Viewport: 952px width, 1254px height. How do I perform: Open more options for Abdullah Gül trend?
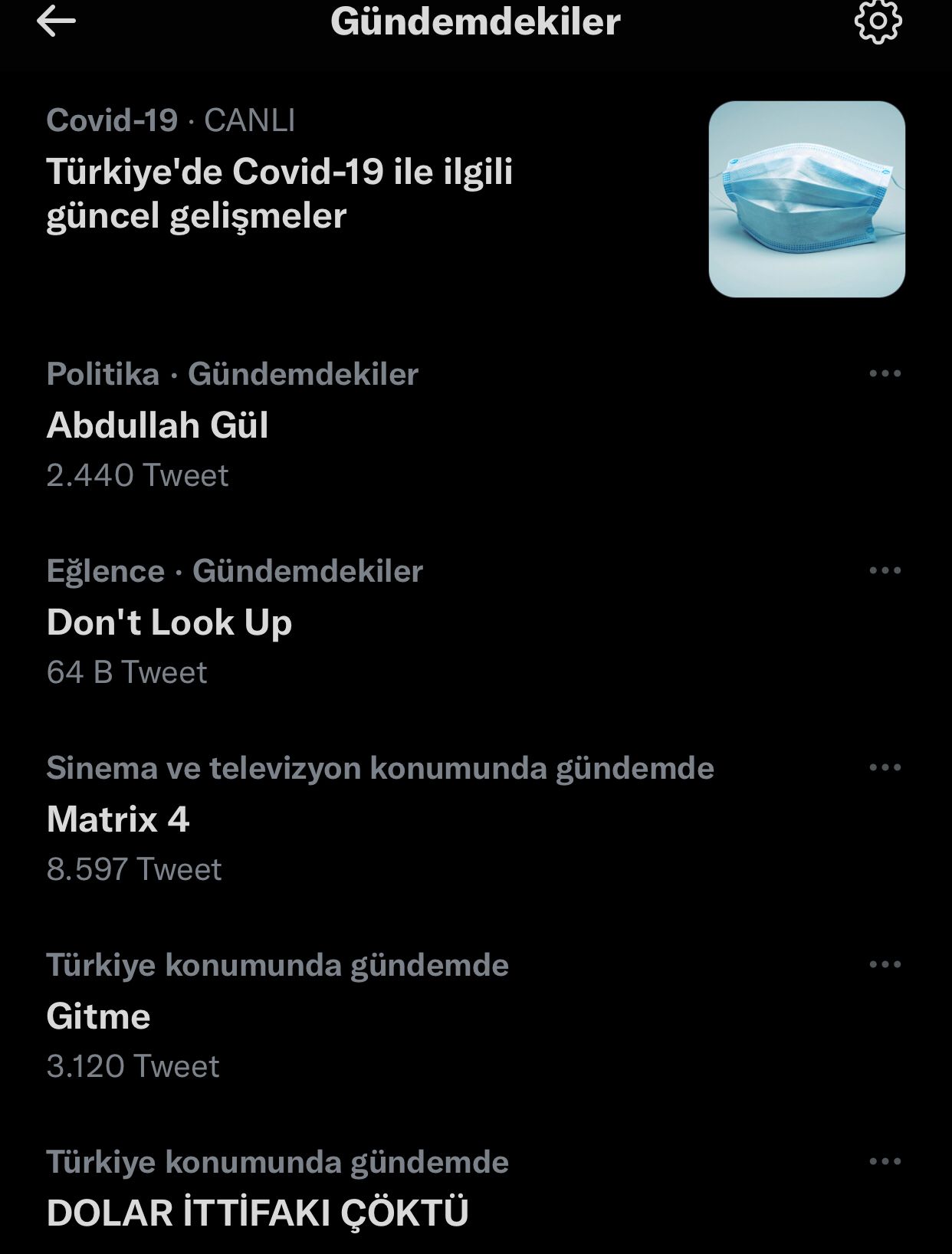click(x=885, y=374)
